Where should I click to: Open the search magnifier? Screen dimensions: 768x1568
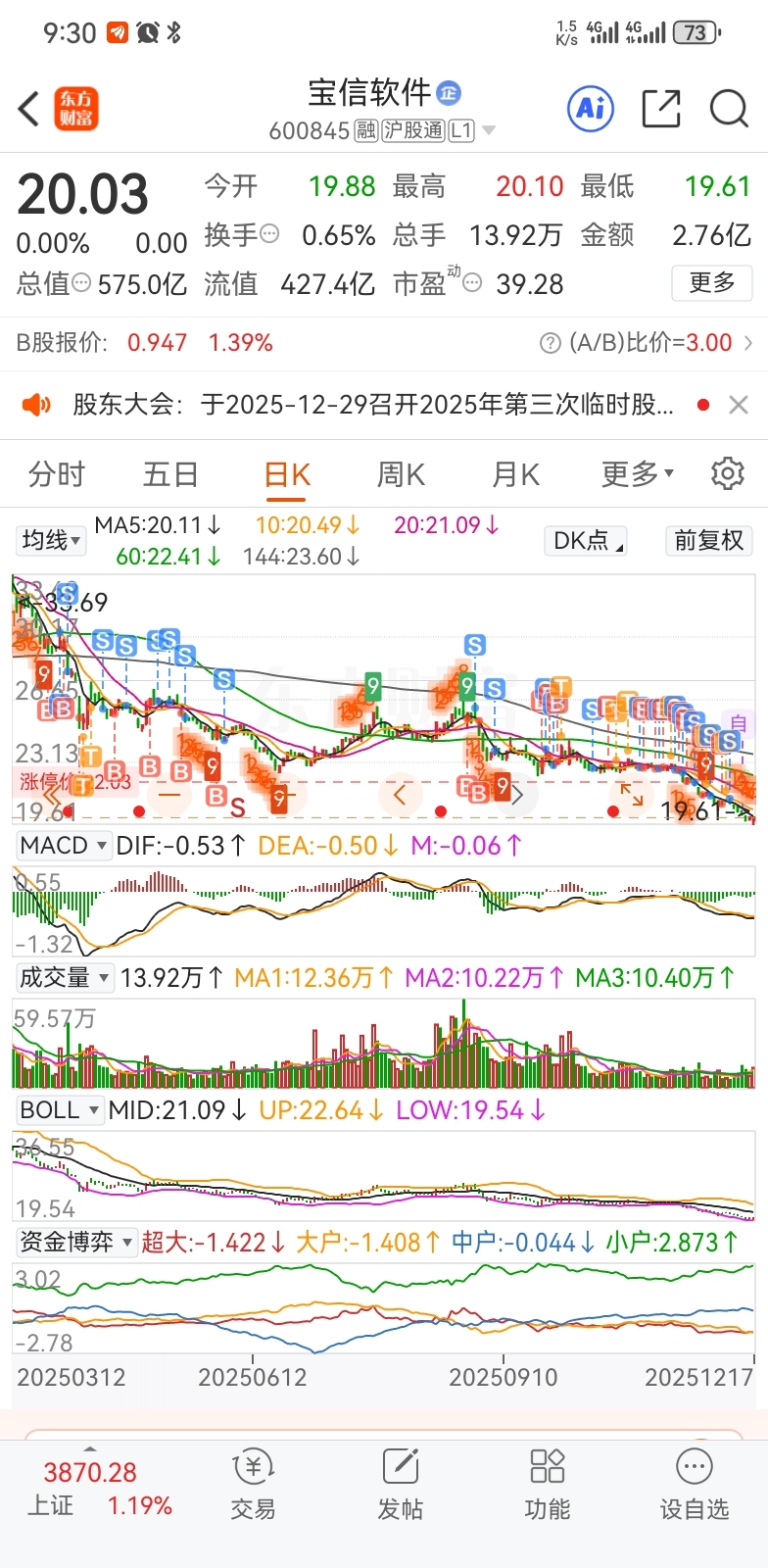pos(729,108)
